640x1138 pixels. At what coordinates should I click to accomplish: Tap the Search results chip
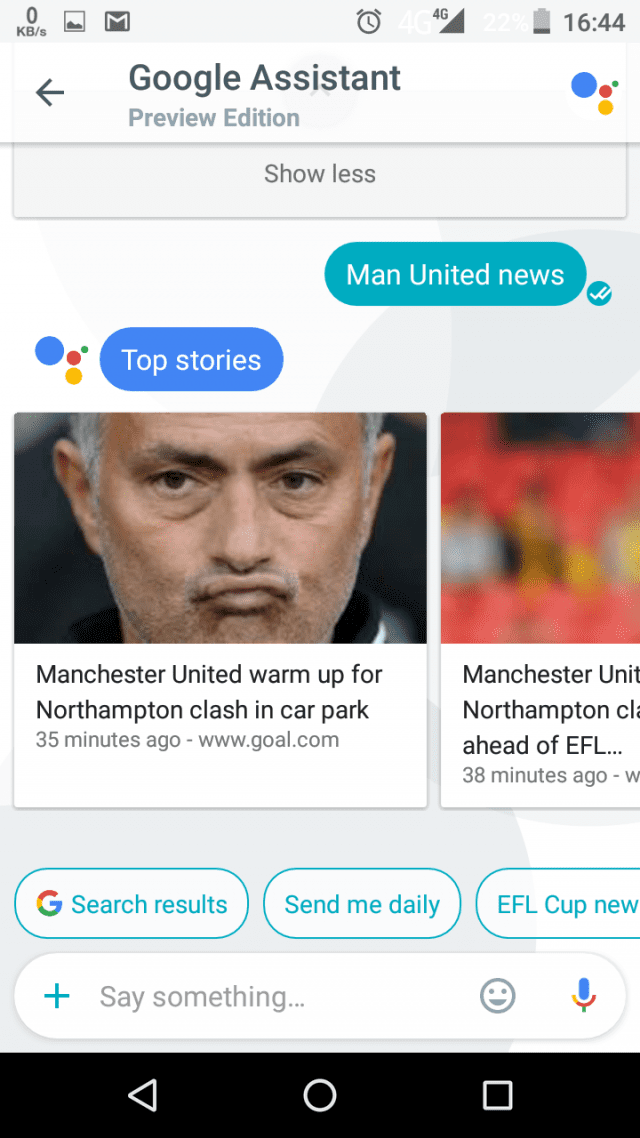point(131,904)
